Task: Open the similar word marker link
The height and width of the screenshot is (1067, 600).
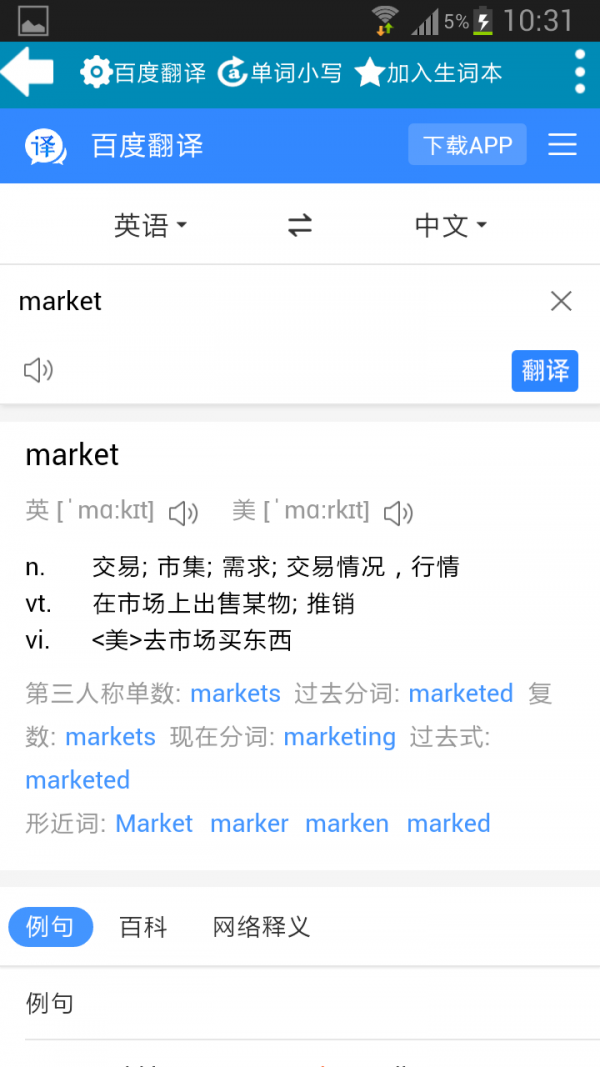Action: tap(249, 824)
